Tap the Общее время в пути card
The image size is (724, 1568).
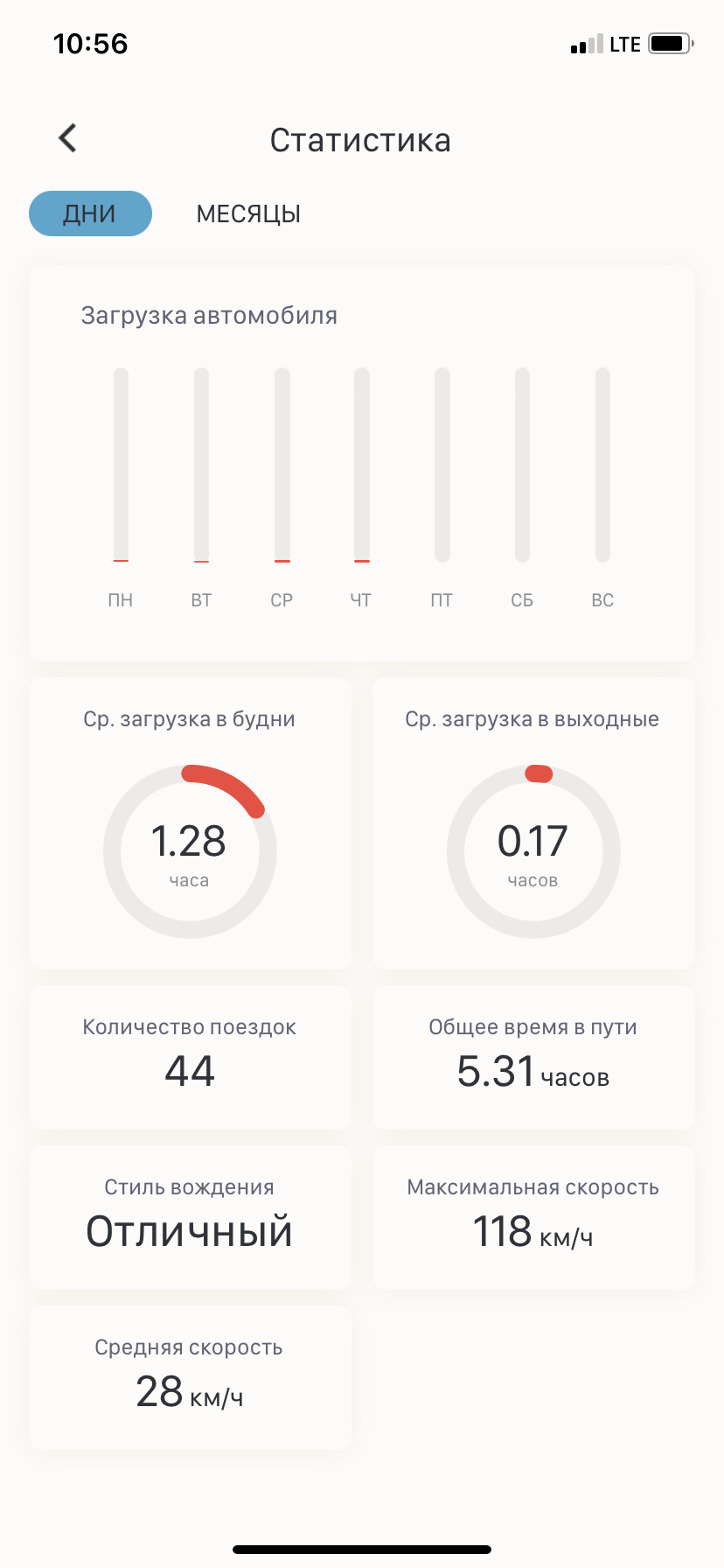coord(533,1056)
